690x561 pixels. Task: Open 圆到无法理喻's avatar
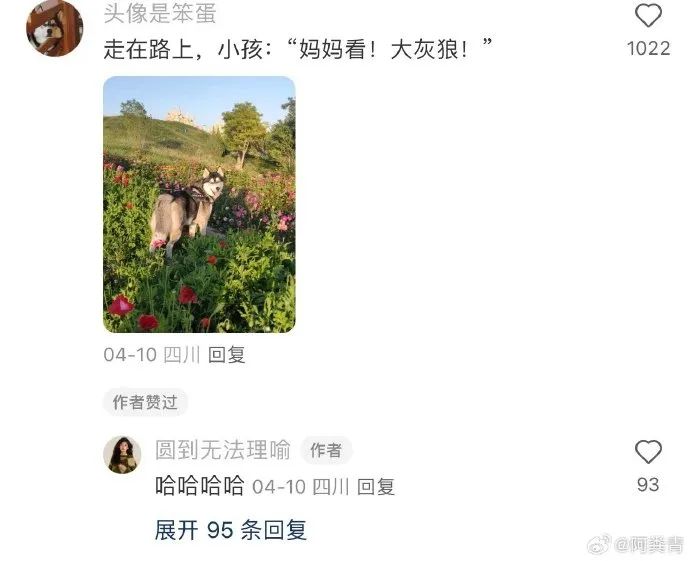click(x=122, y=454)
